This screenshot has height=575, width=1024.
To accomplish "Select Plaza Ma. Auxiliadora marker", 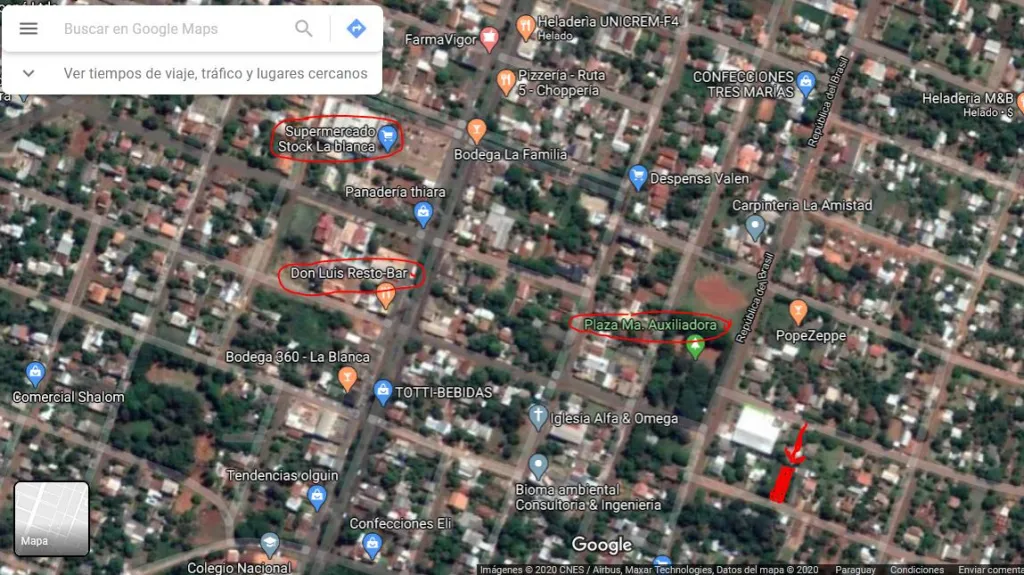I will [695, 346].
